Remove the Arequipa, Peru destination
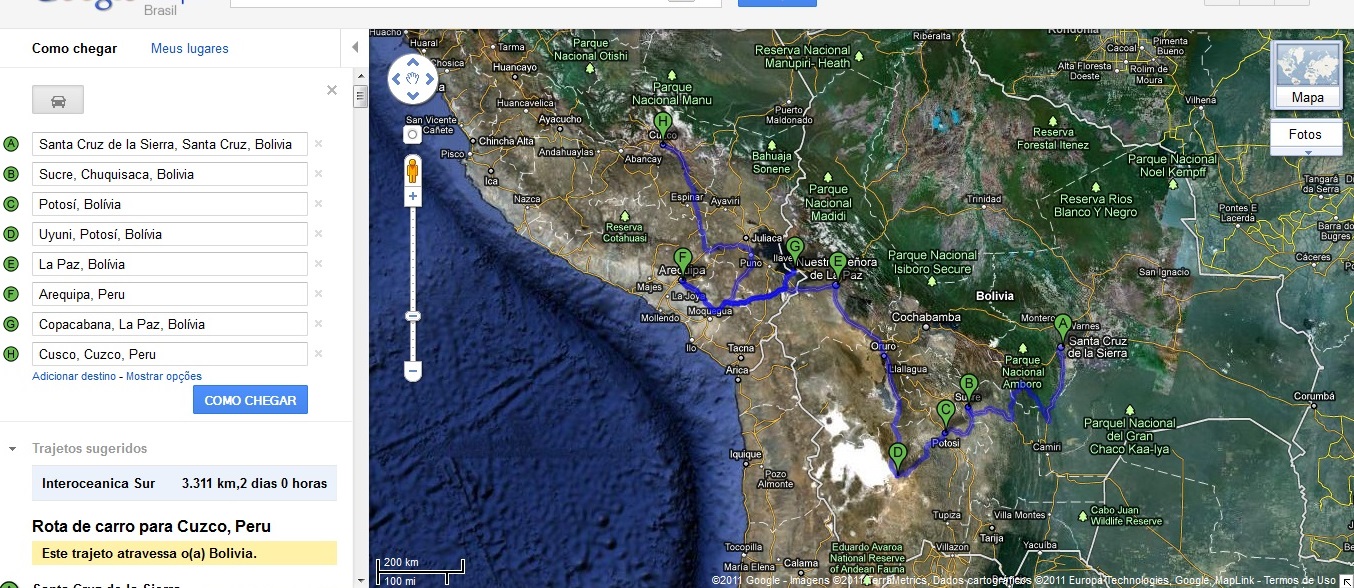 point(318,294)
